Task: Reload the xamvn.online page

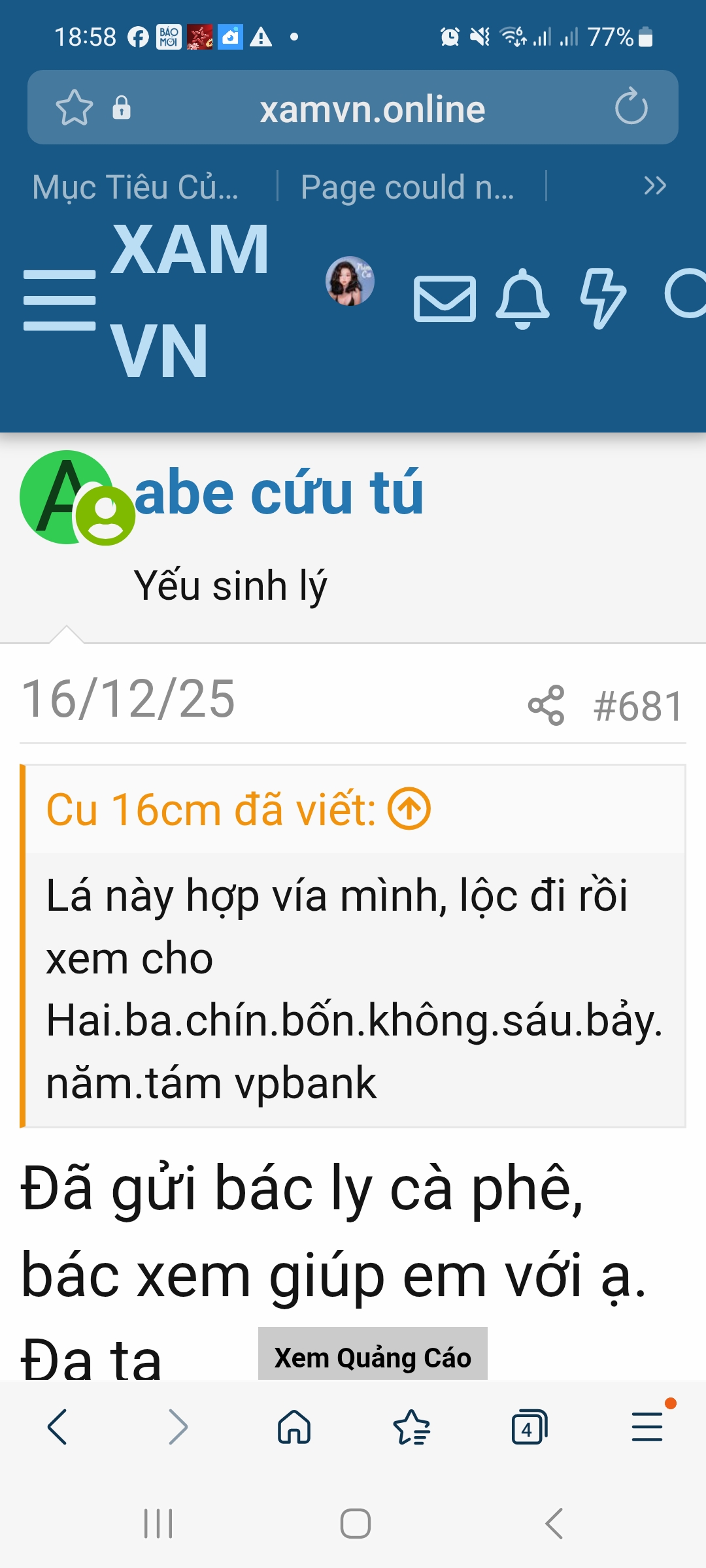Action: [631, 107]
